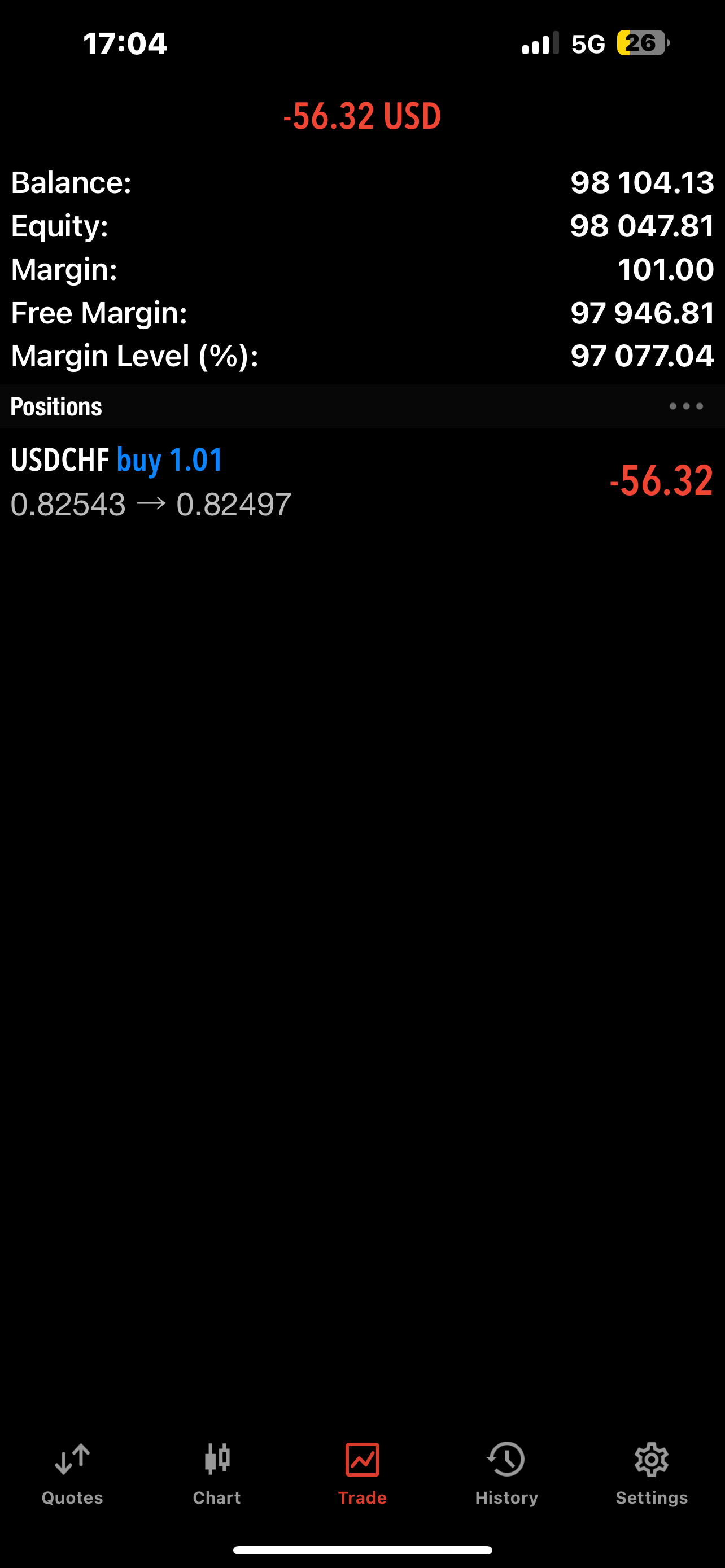Select the Trade tab

(362, 1474)
